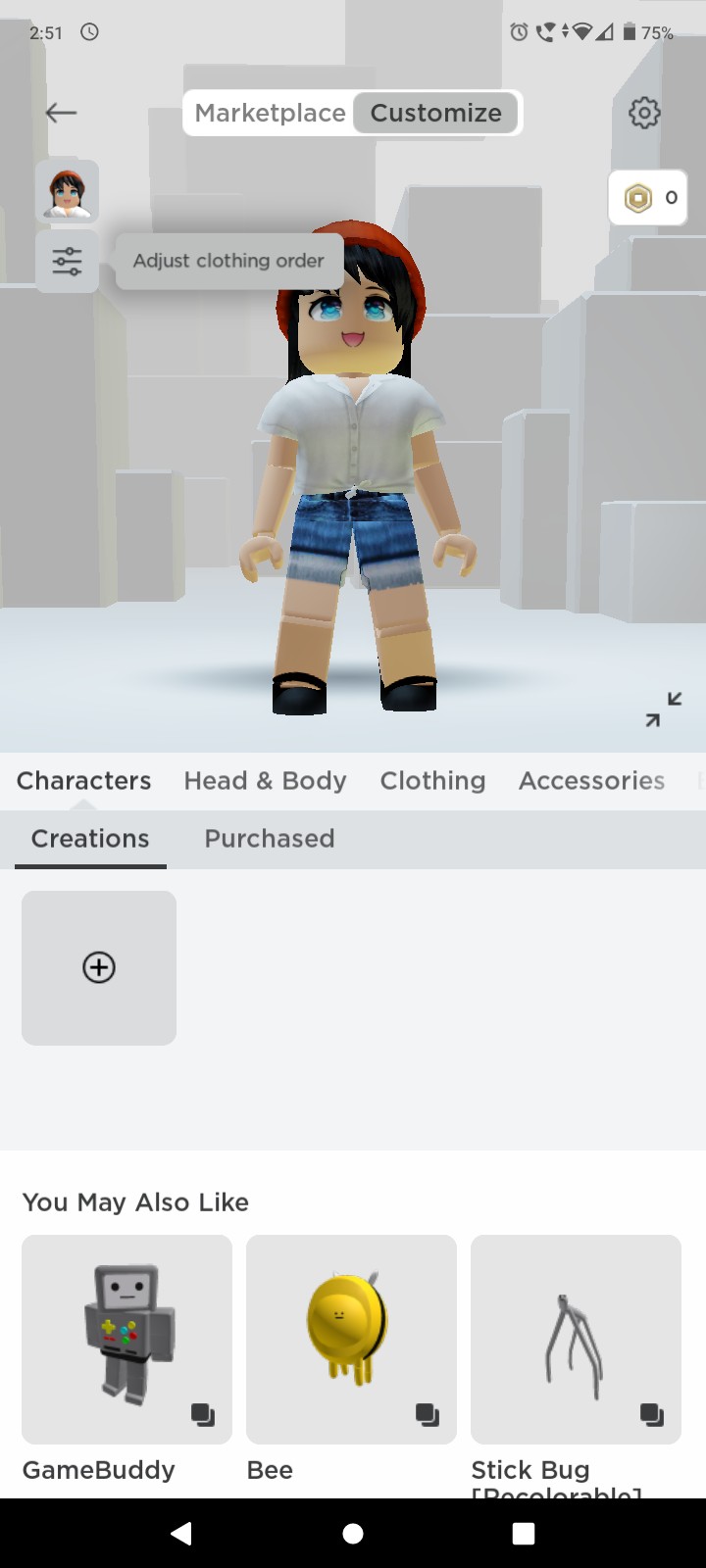The height and width of the screenshot is (1568, 706).
Task: Go to the Android home screen
Action: (353, 1534)
